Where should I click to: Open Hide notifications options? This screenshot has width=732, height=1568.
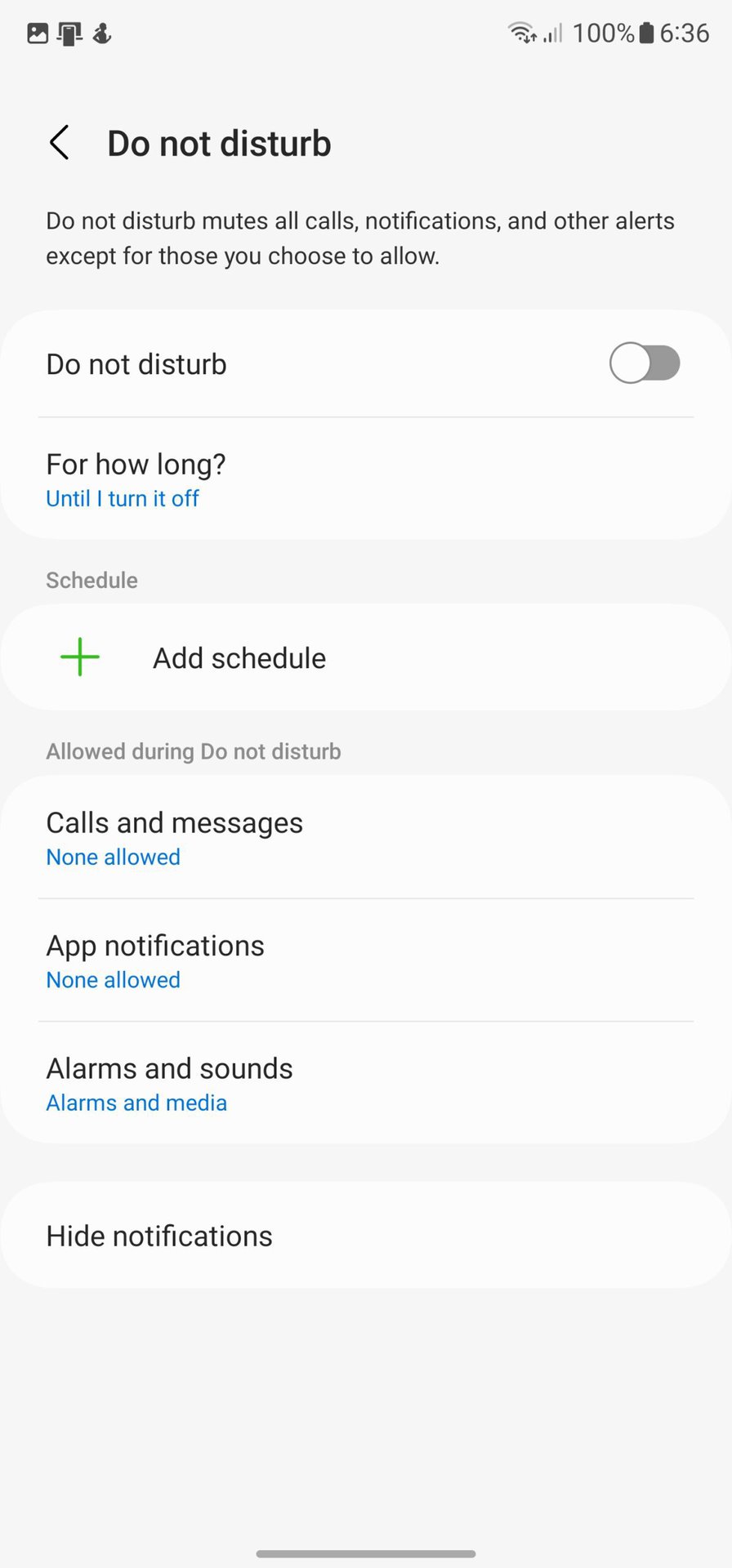(x=366, y=1236)
